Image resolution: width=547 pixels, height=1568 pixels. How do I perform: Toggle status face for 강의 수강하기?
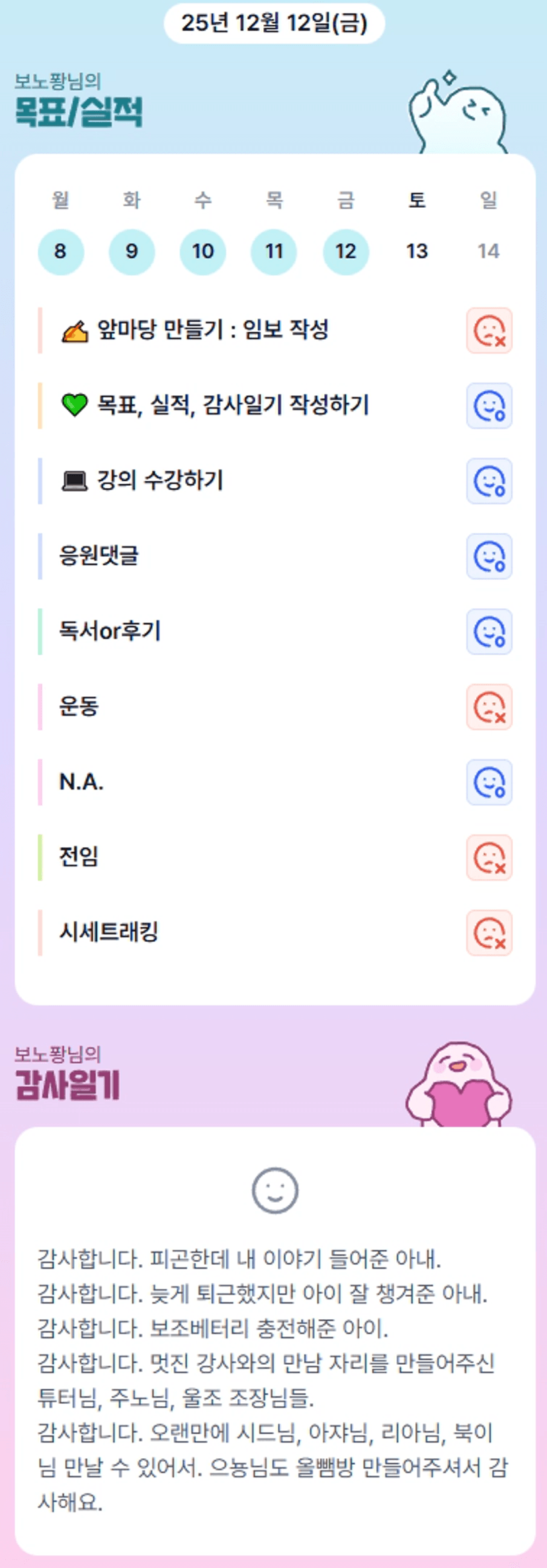(489, 481)
